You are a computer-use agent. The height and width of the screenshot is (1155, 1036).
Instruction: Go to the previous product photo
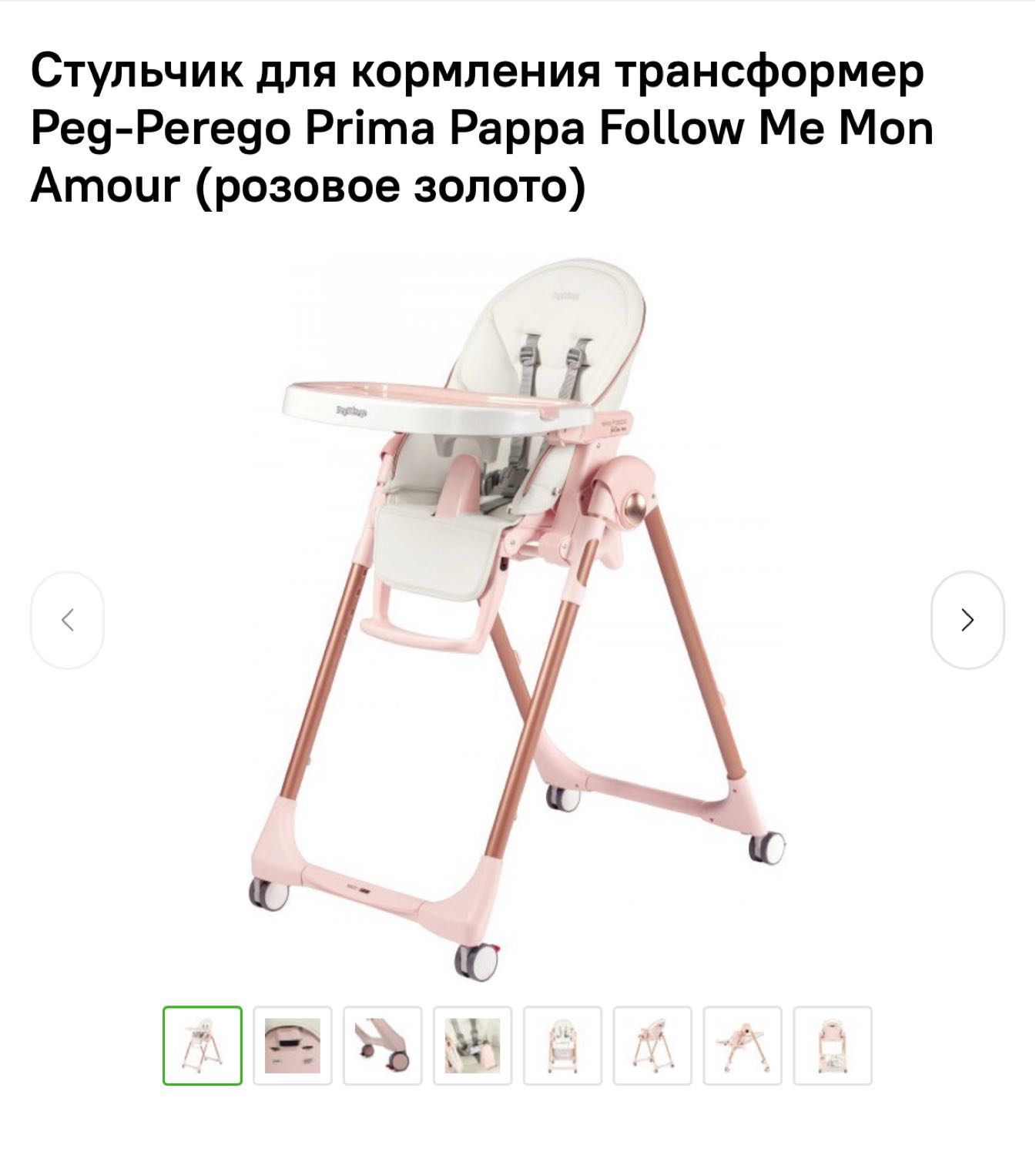[x=68, y=620]
